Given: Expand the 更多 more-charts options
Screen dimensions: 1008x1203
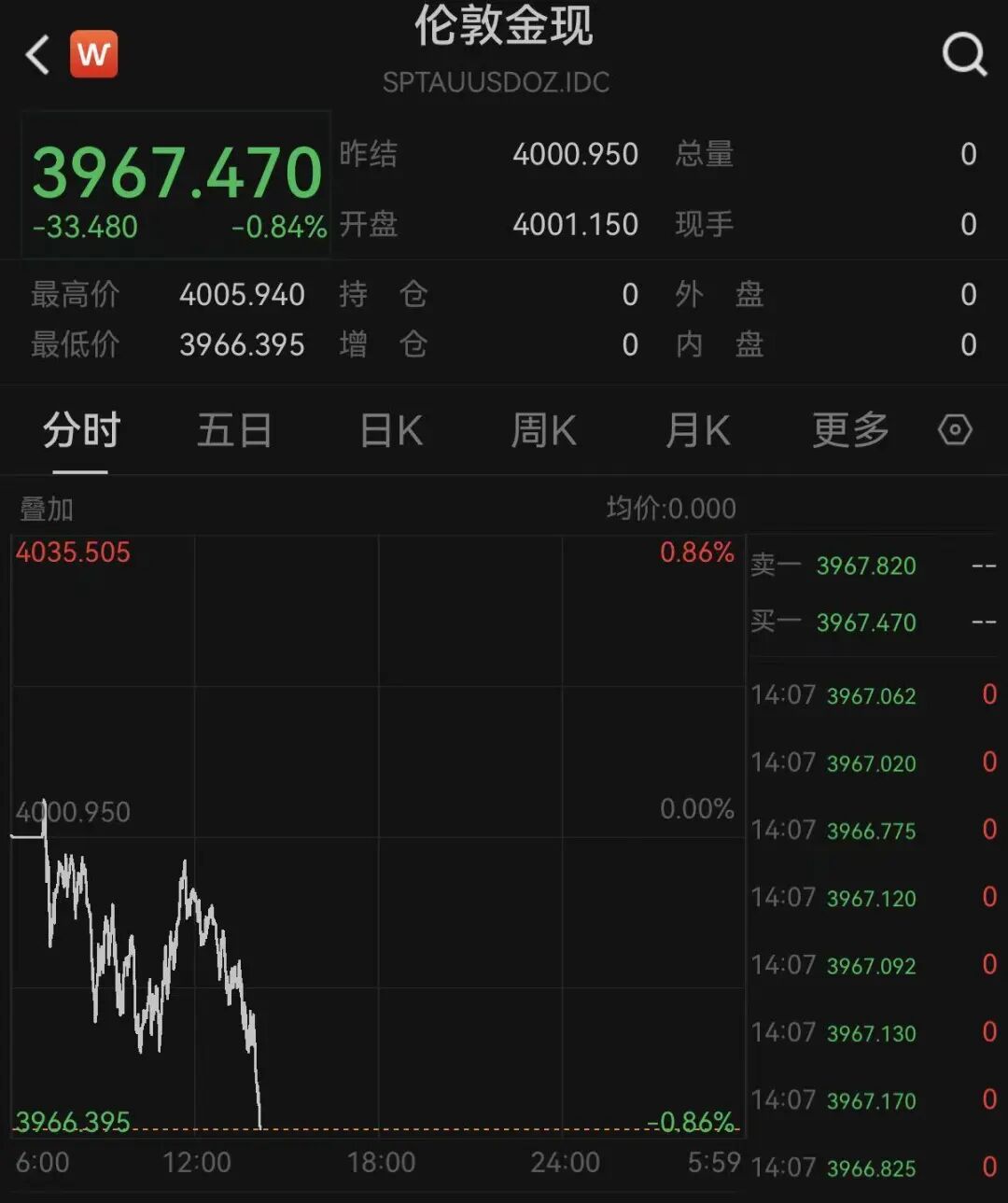Looking at the screenshot, I should (x=847, y=430).
